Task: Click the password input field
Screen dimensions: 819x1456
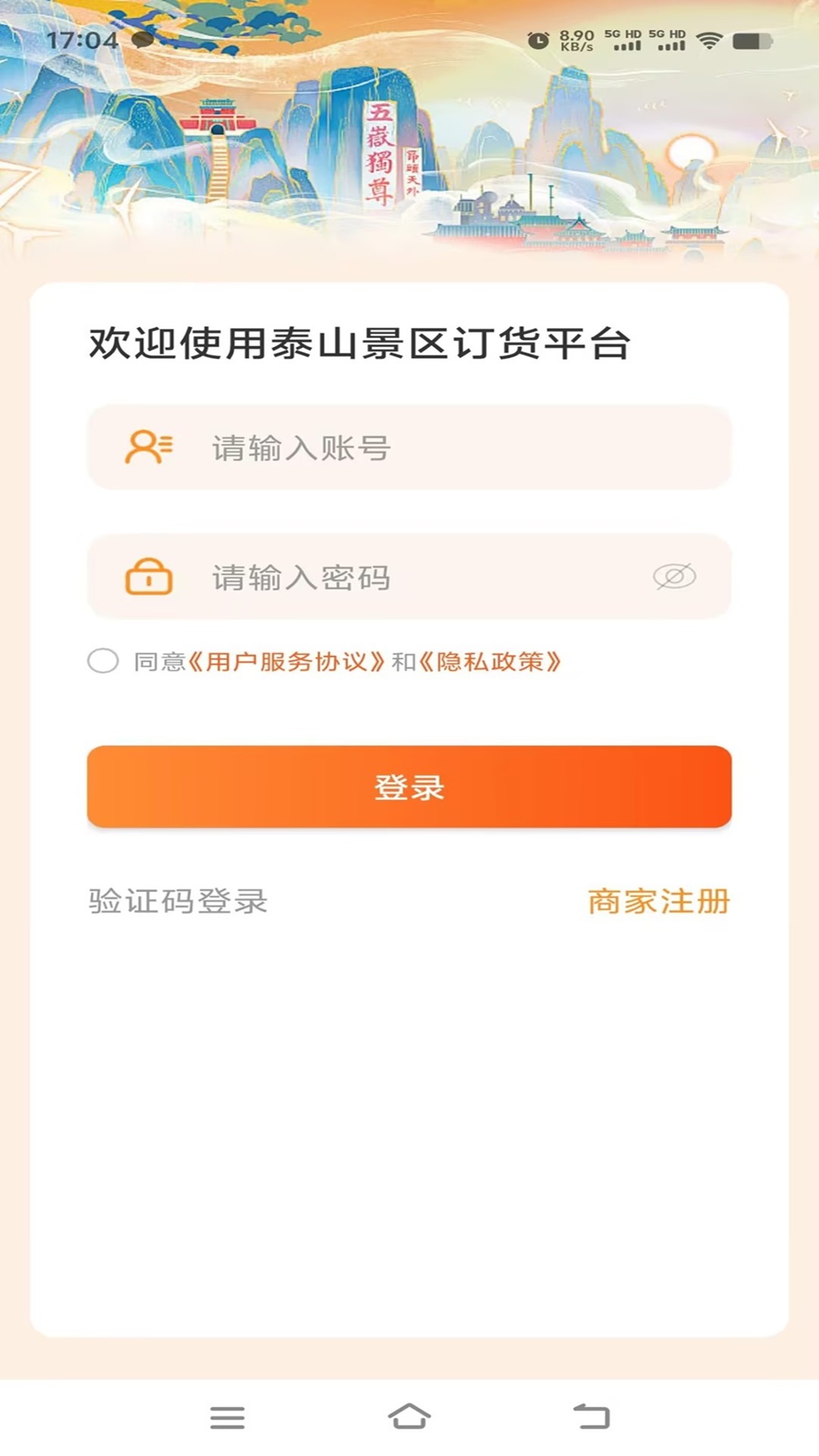Action: point(417,578)
